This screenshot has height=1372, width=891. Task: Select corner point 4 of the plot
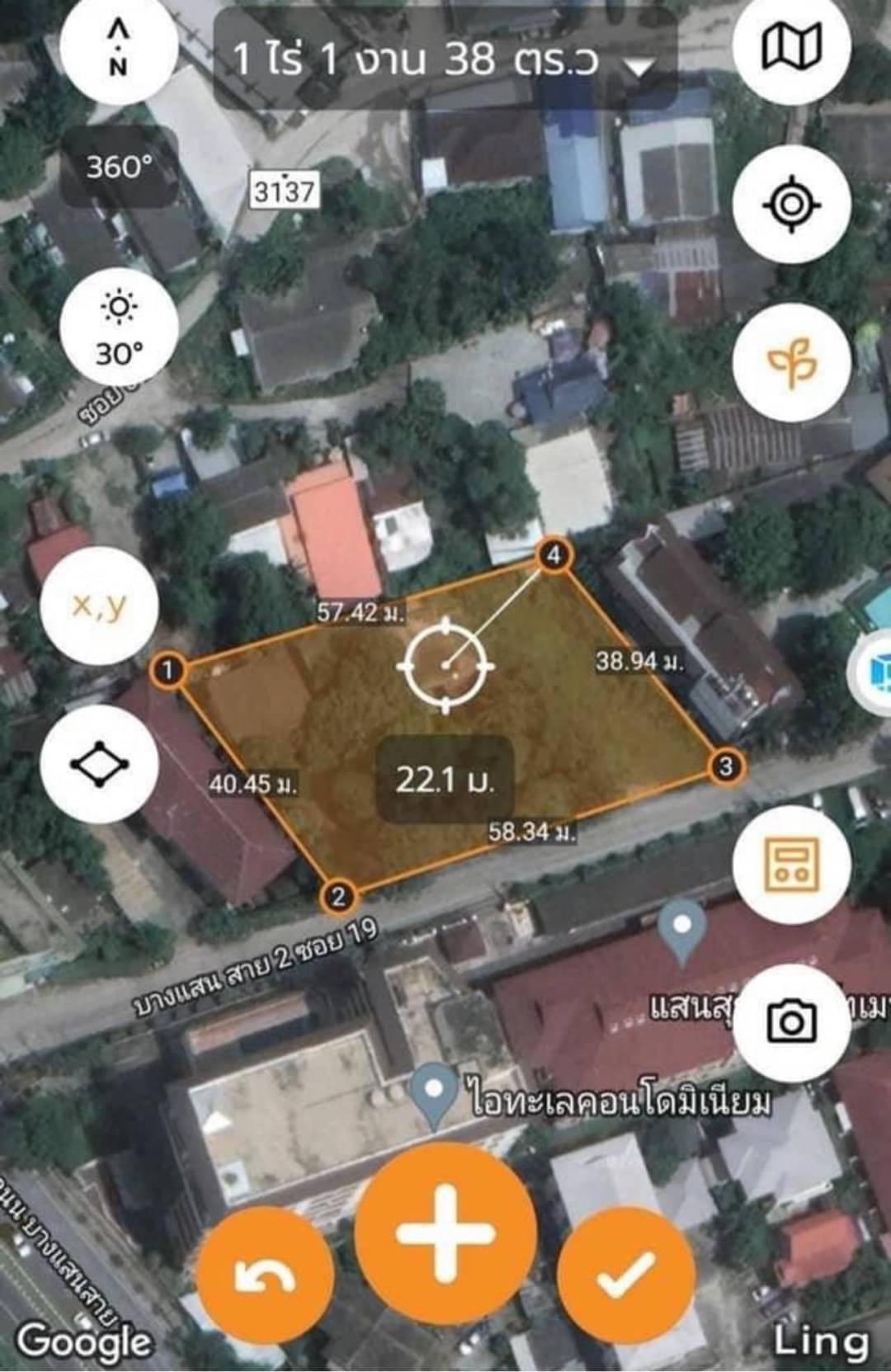pyautogui.click(x=554, y=555)
